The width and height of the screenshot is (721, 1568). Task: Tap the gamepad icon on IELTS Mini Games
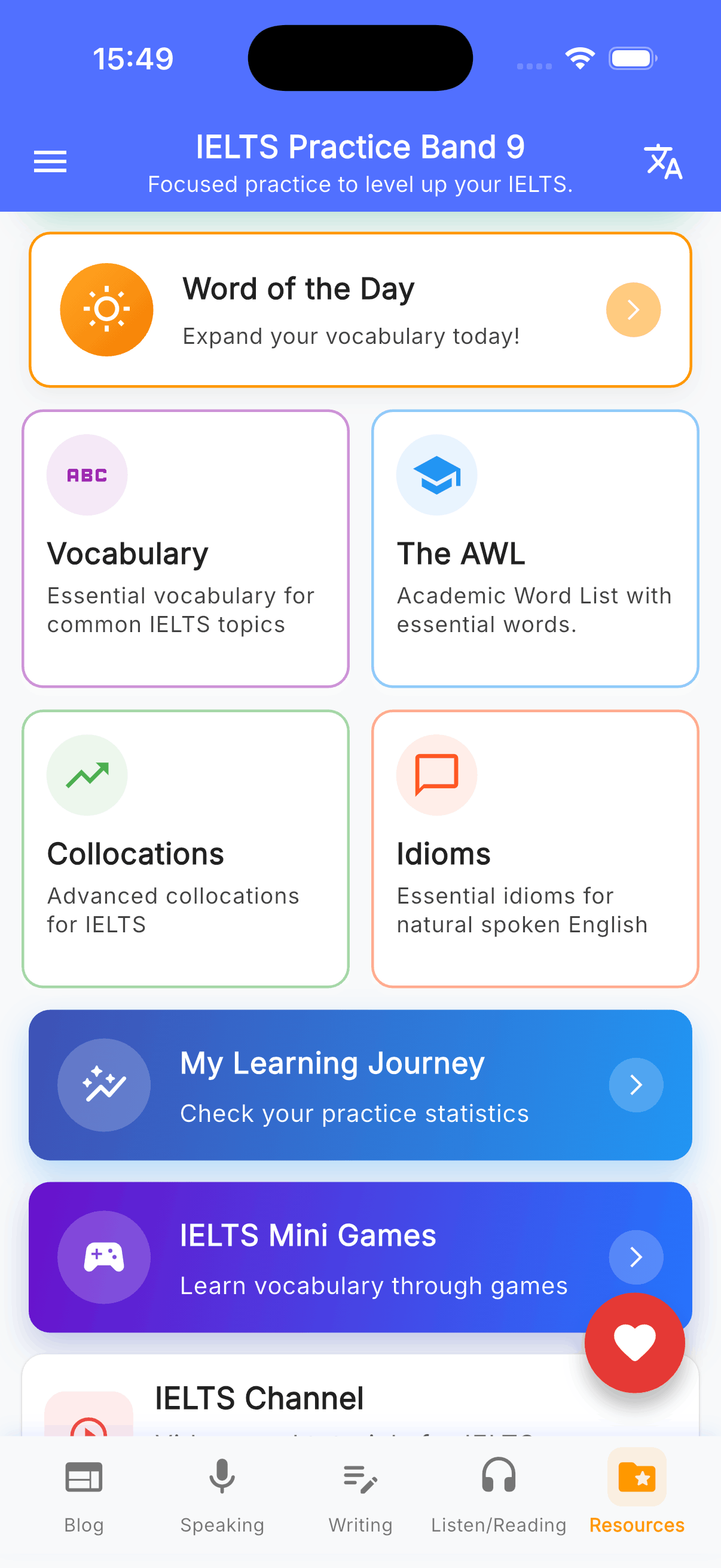coord(104,1257)
